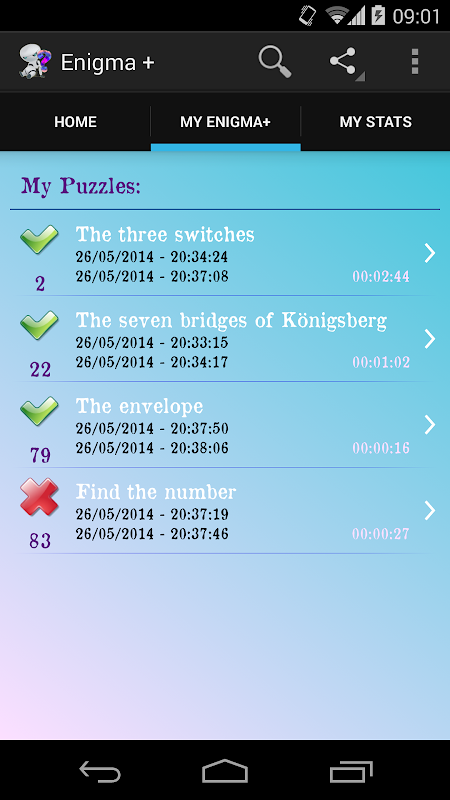Open The seven bridges of Königsberg puzzle
This screenshot has width=450, height=800.
click(225, 339)
